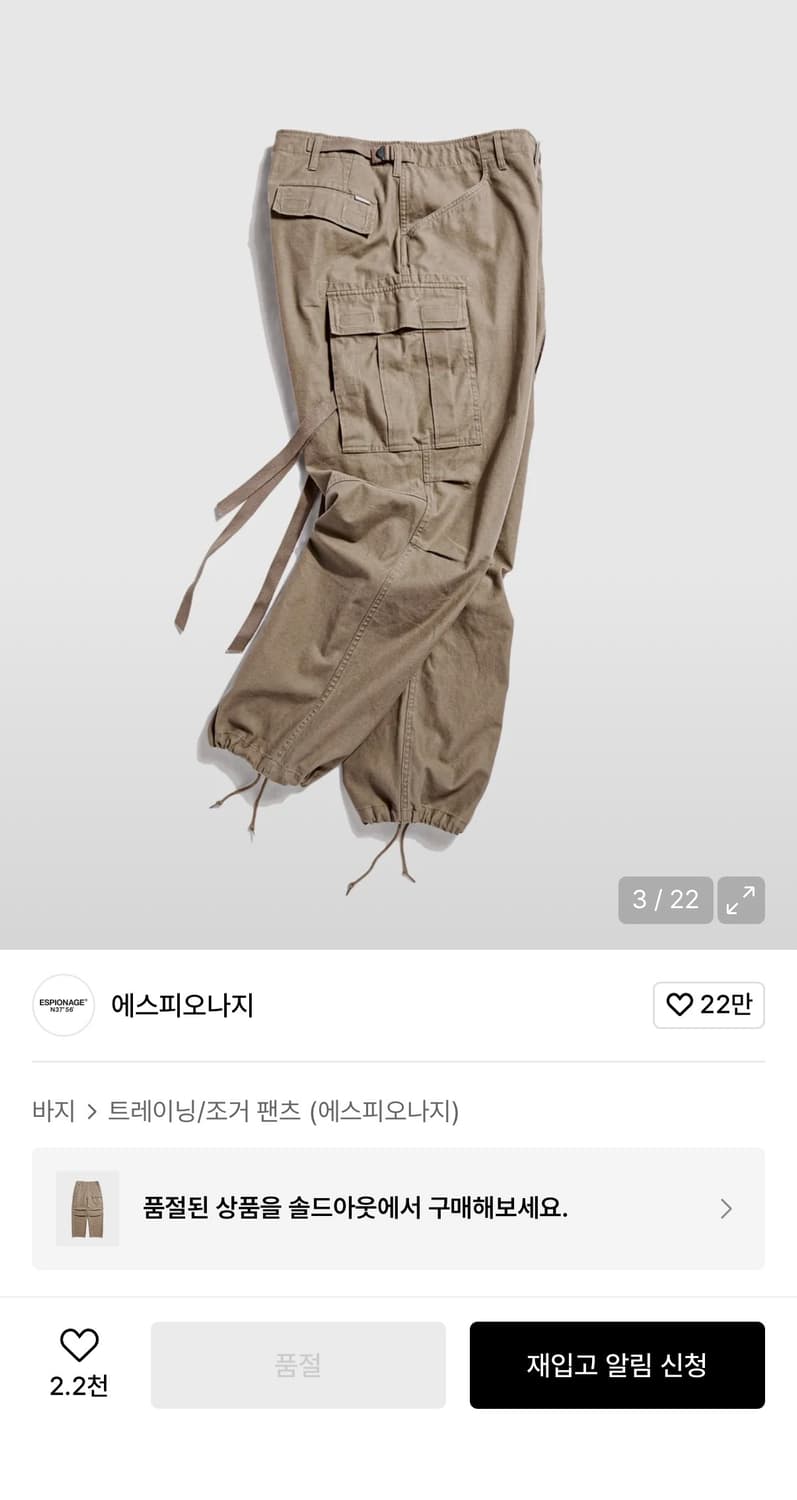
Task: Tap the khaki cargo pants photo
Action: click(398, 470)
